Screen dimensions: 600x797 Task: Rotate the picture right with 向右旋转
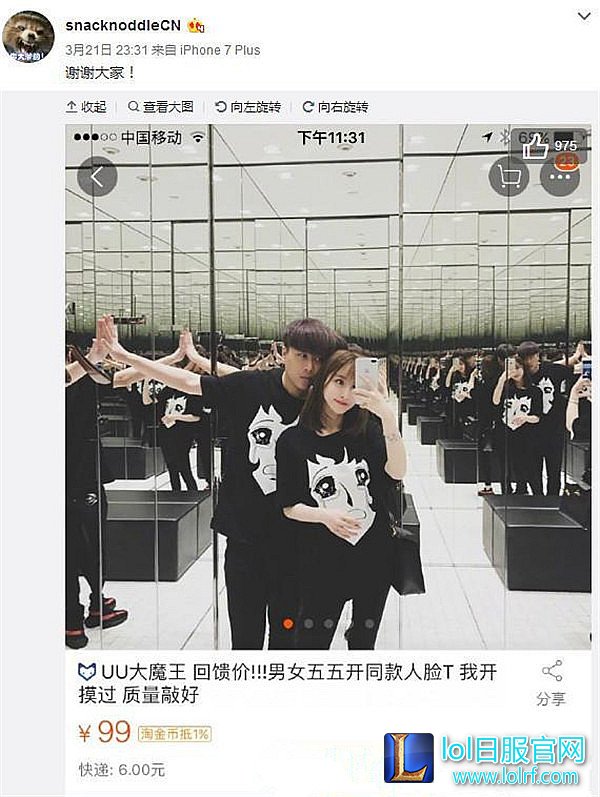click(x=335, y=106)
